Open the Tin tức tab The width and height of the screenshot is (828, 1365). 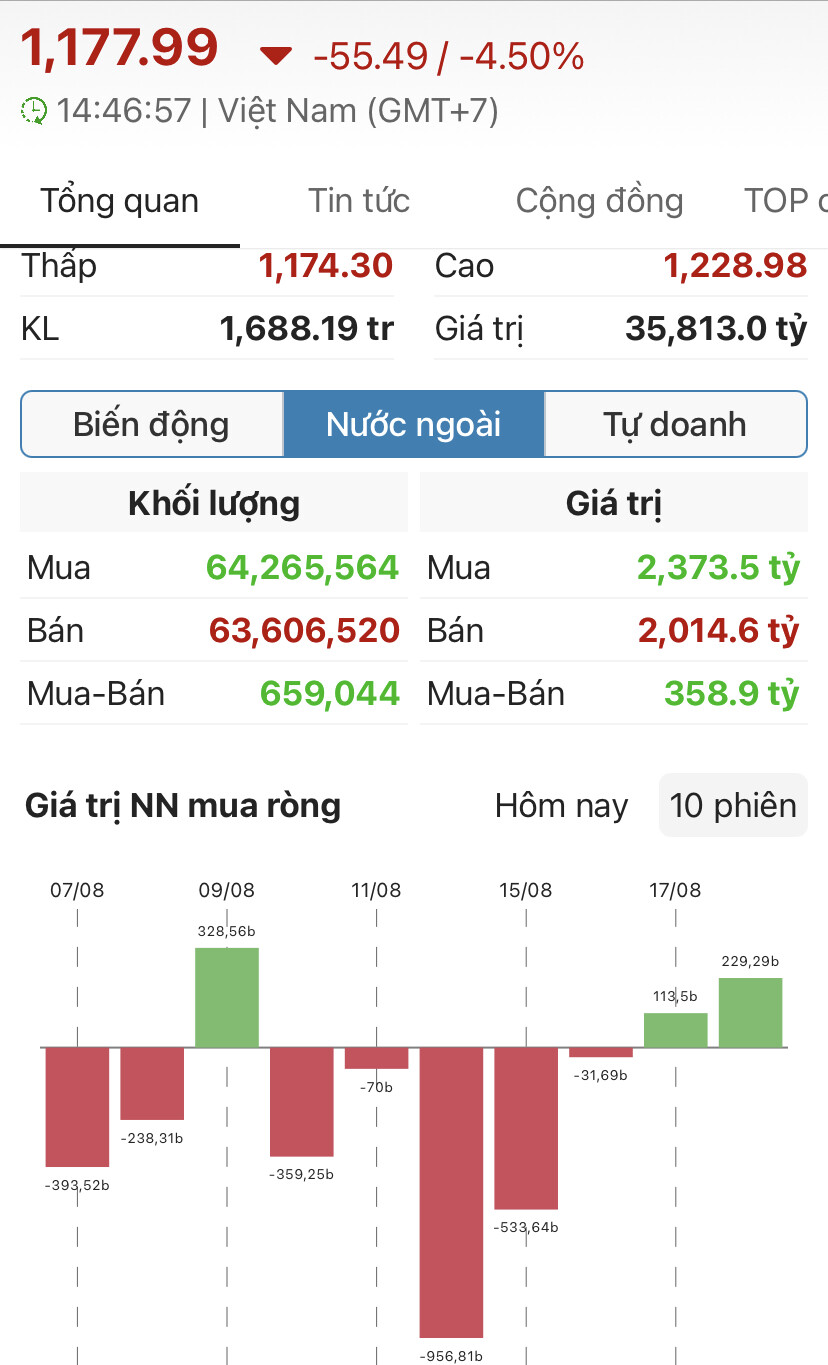pyautogui.click(x=359, y=201)
